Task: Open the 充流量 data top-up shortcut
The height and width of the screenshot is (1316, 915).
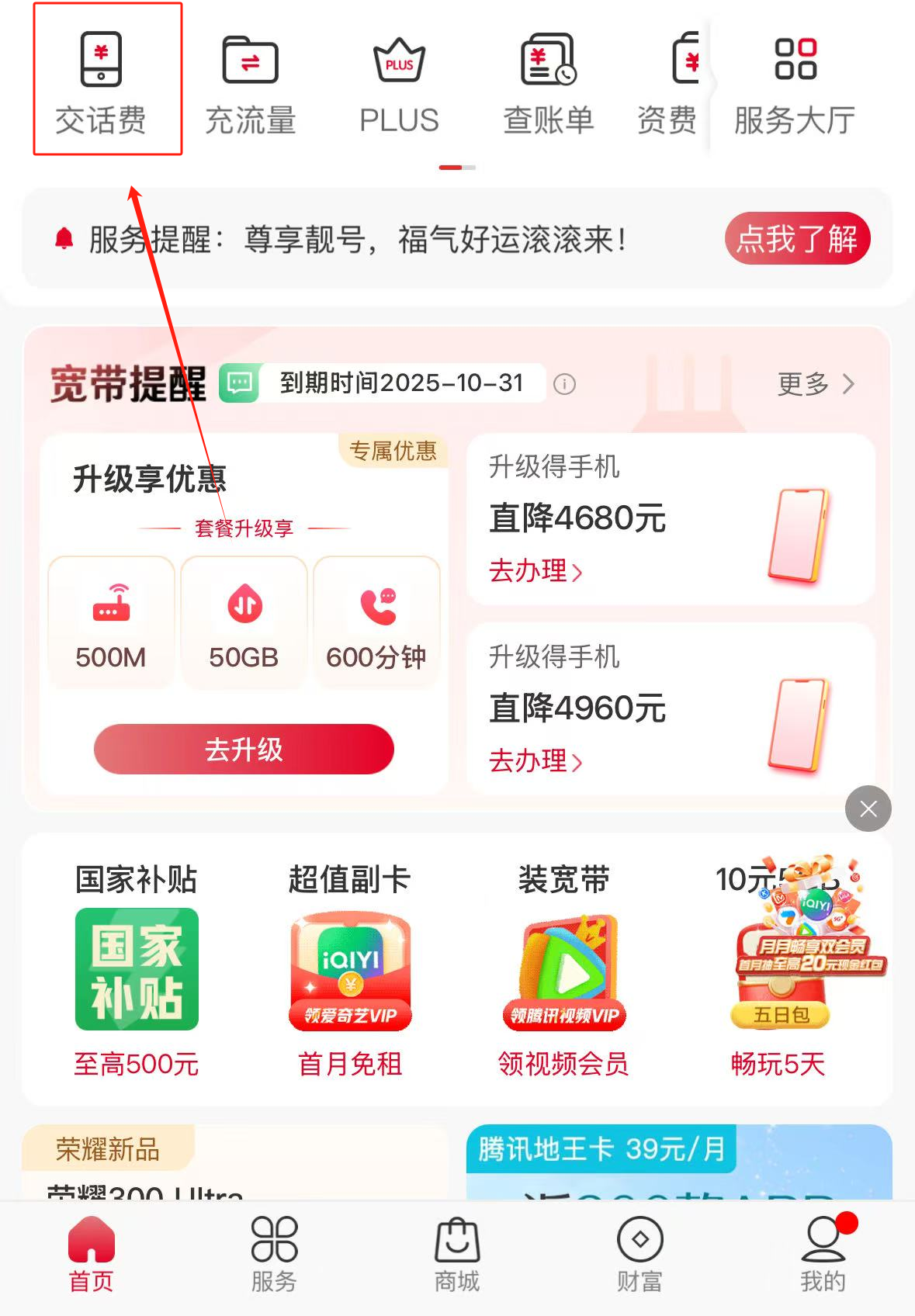Action: [x=250, y=81]
